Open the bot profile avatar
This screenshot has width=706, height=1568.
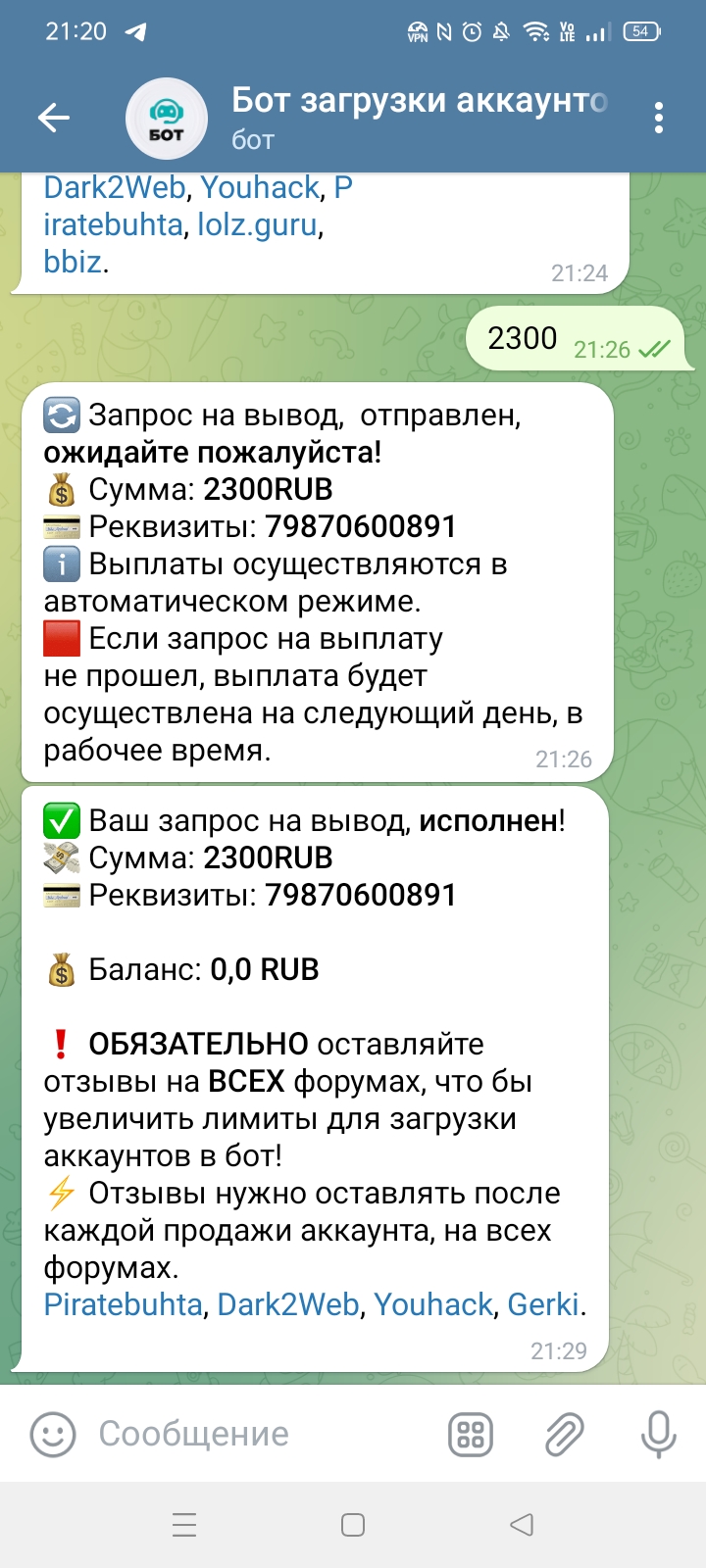(167, 119)
